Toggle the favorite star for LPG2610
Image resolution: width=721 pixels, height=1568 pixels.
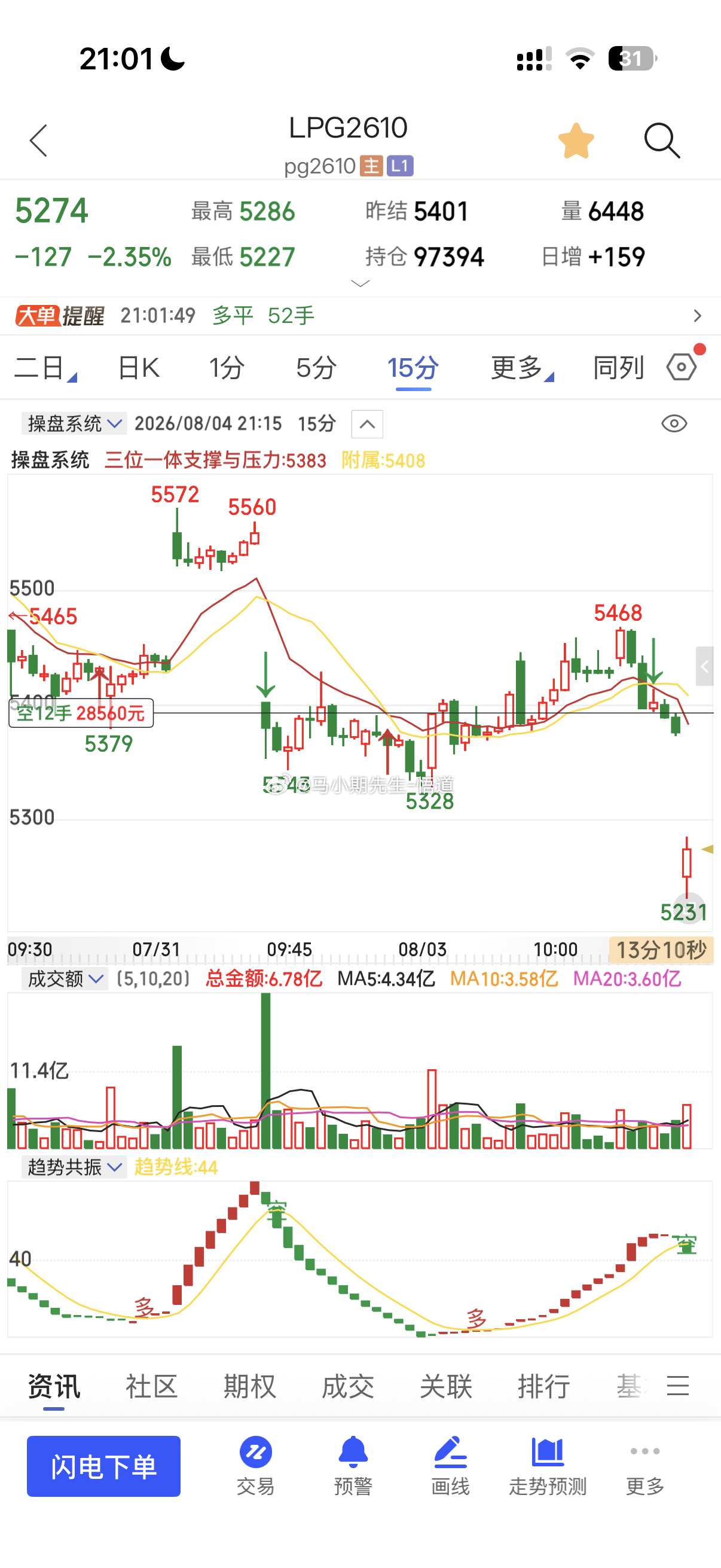point(576,141)
